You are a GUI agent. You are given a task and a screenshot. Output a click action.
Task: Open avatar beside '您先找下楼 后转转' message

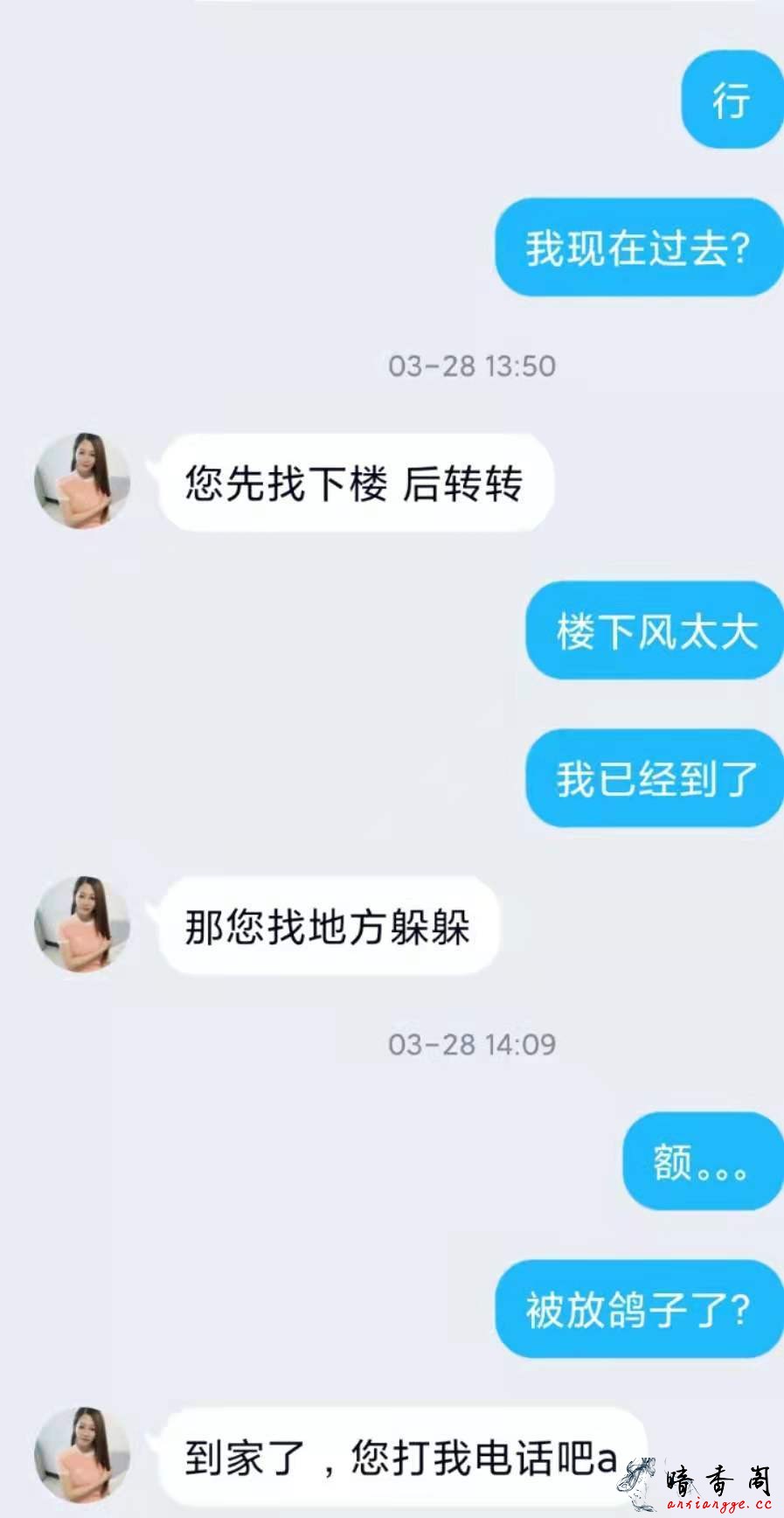[82, 481]
